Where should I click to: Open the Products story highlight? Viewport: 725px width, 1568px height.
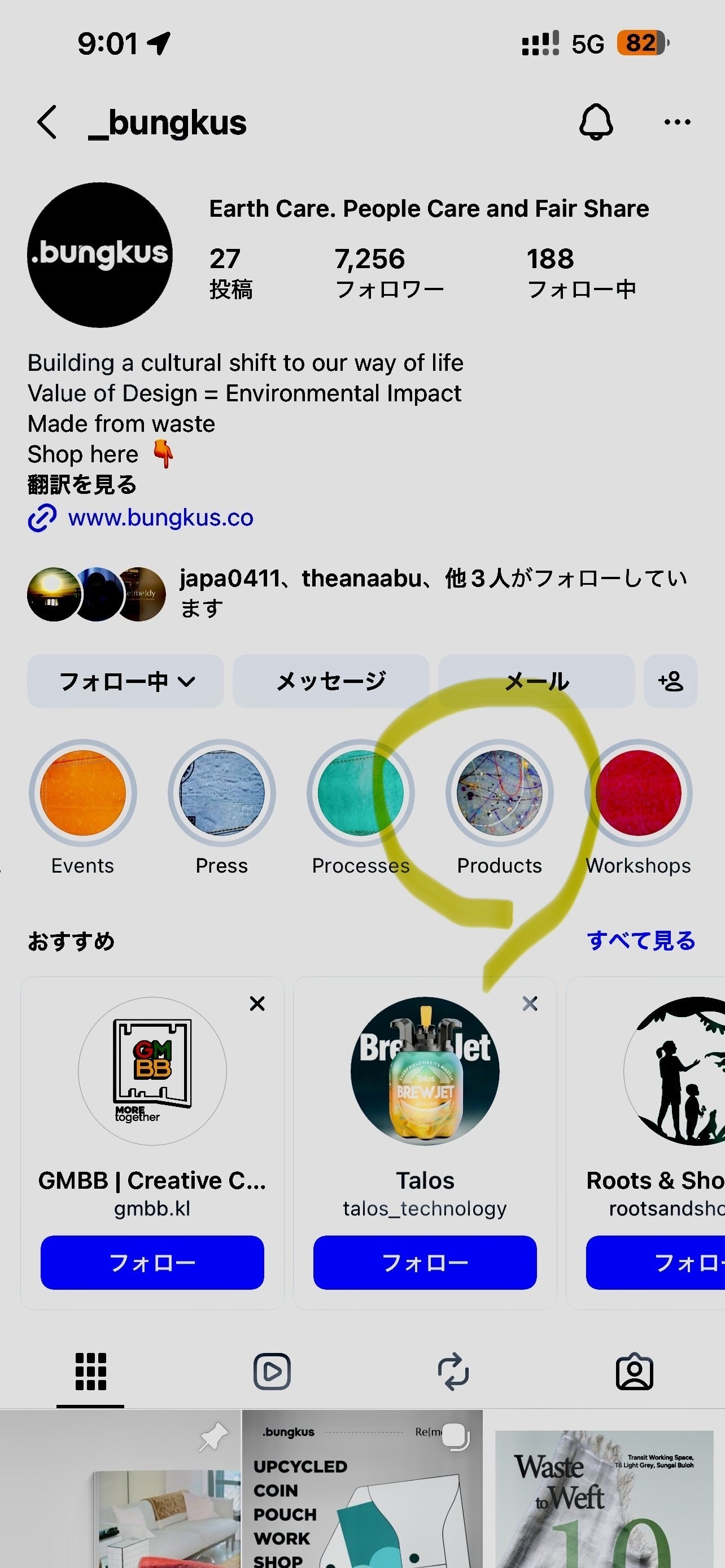499,793
